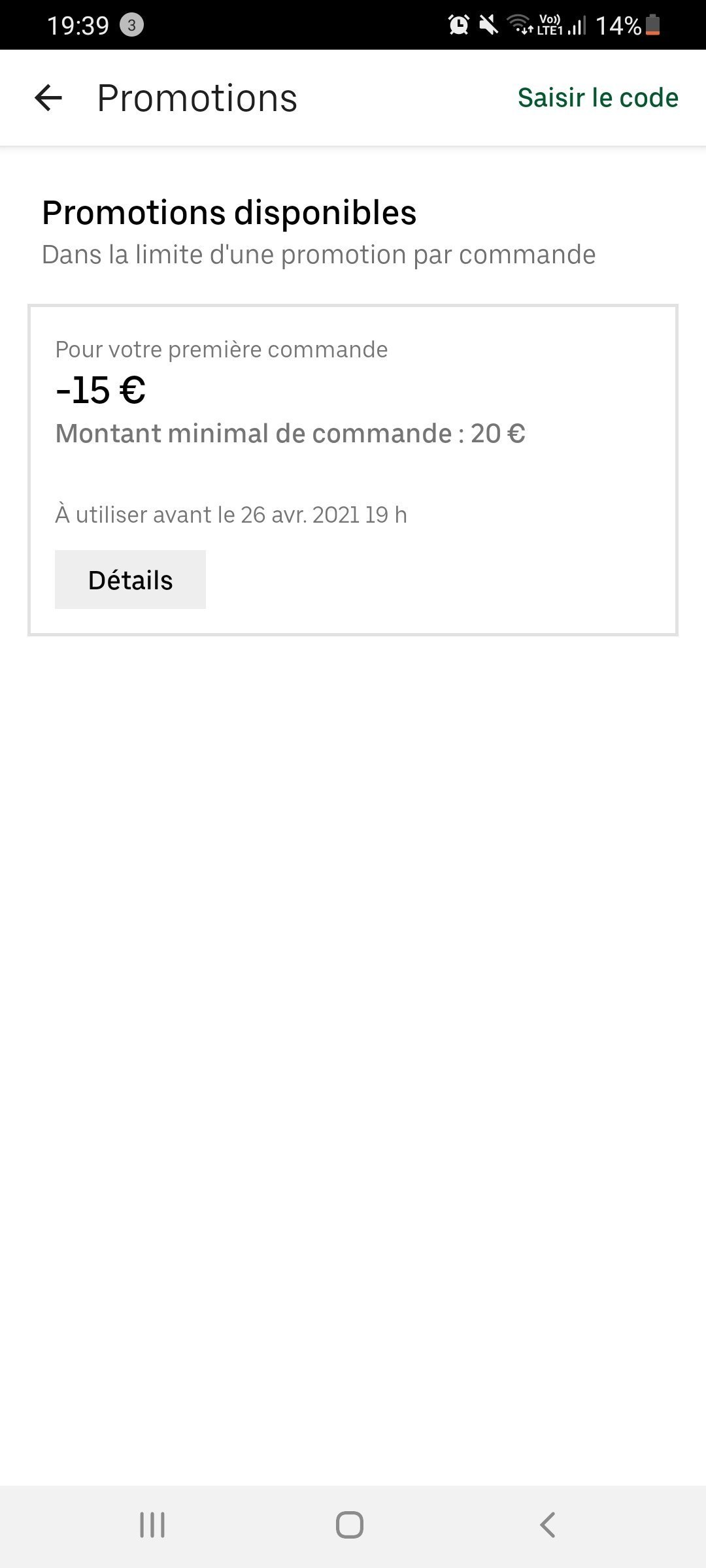Go back from the Promotions screen
The width and height of the screenshot is (706, 1568).
48,98
